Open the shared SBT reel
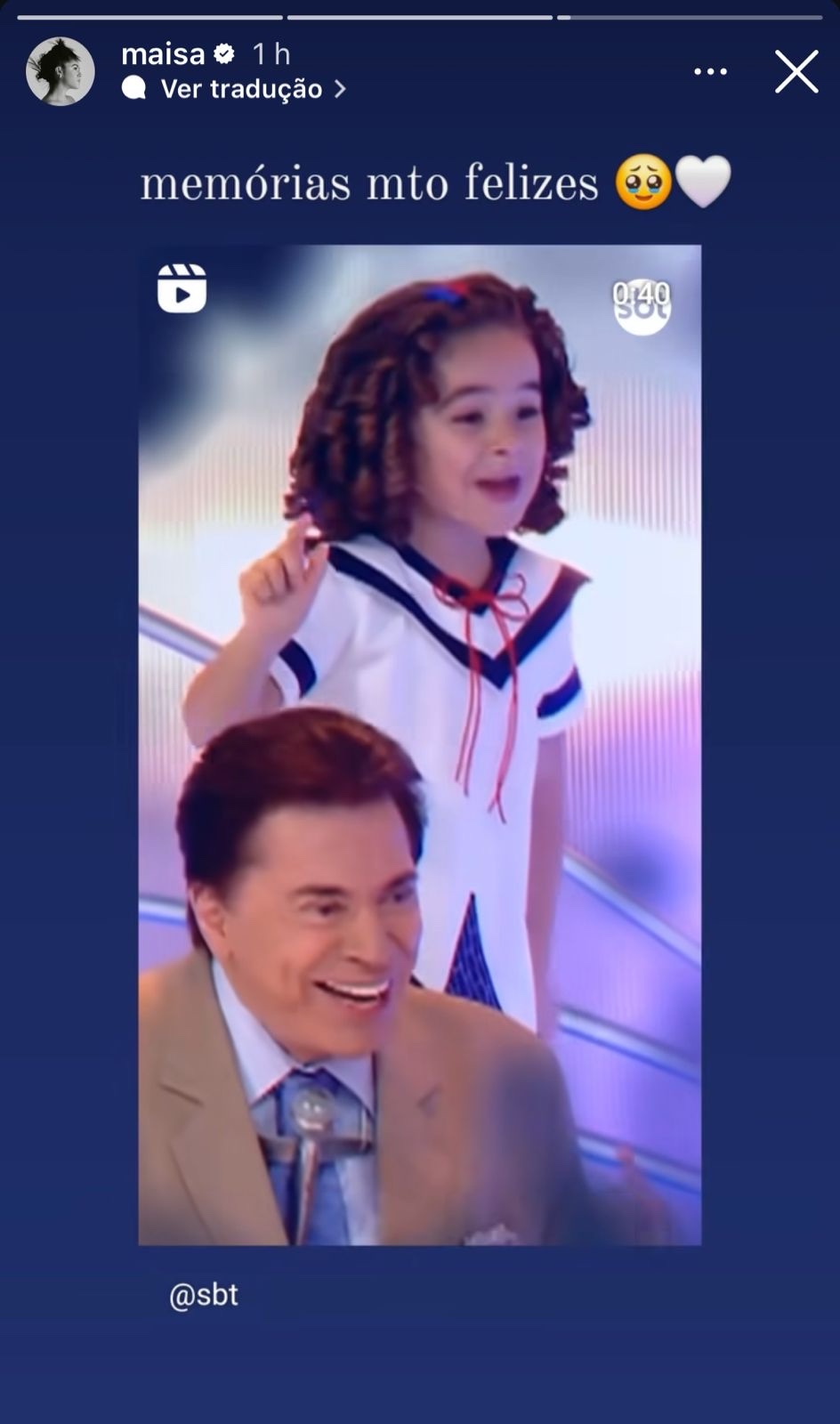 coord(419,744)
